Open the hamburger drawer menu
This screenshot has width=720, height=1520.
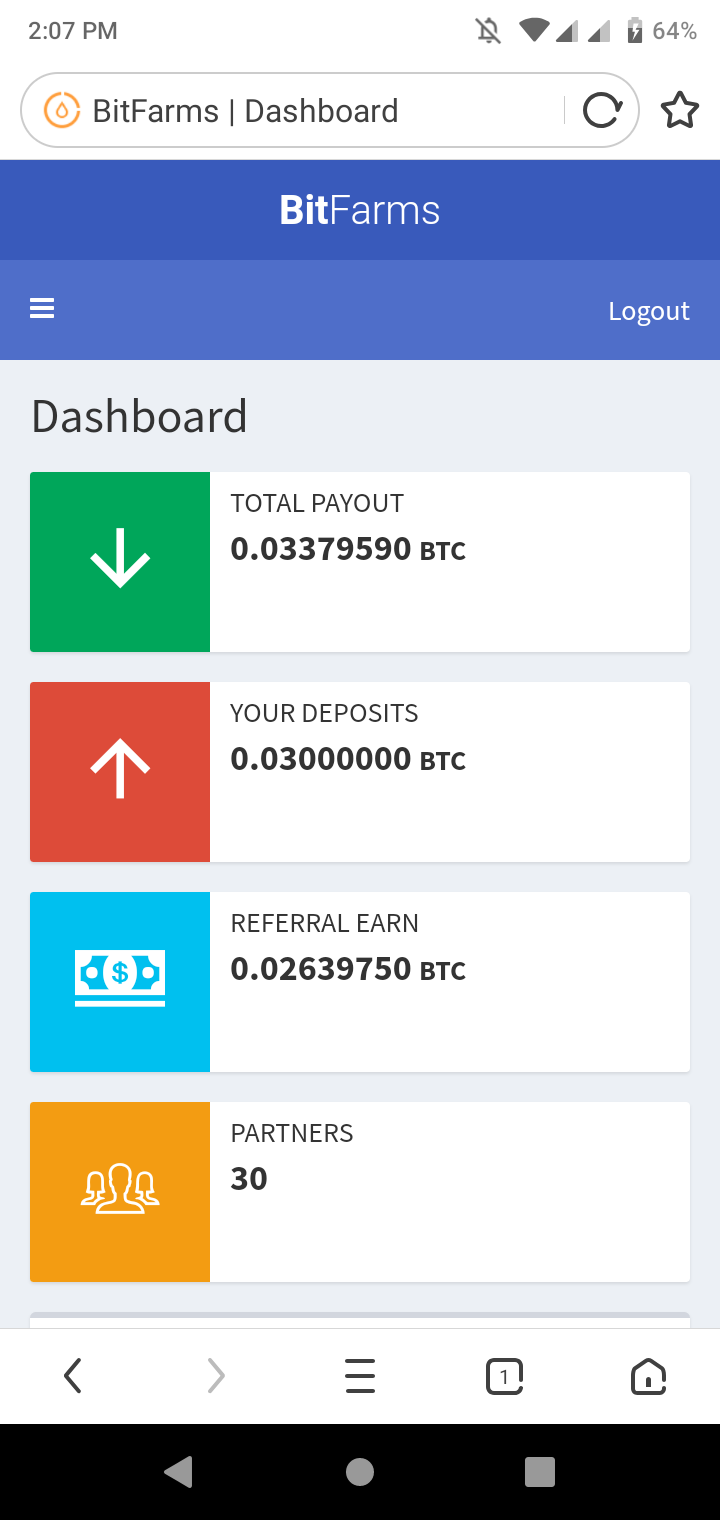pyautogui.click(x=42, y=309)
